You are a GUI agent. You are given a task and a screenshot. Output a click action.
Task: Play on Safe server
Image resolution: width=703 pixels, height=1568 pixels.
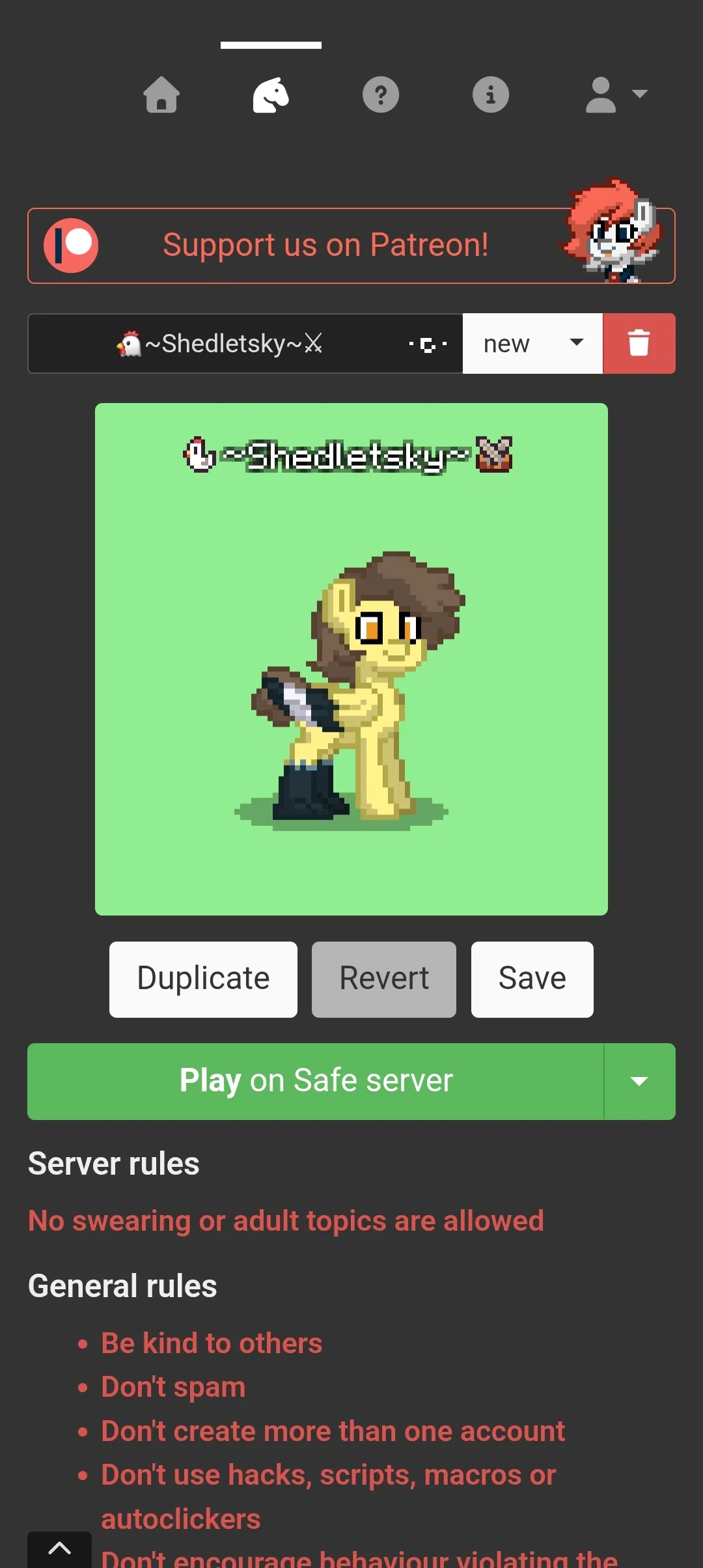[316, 1082]
